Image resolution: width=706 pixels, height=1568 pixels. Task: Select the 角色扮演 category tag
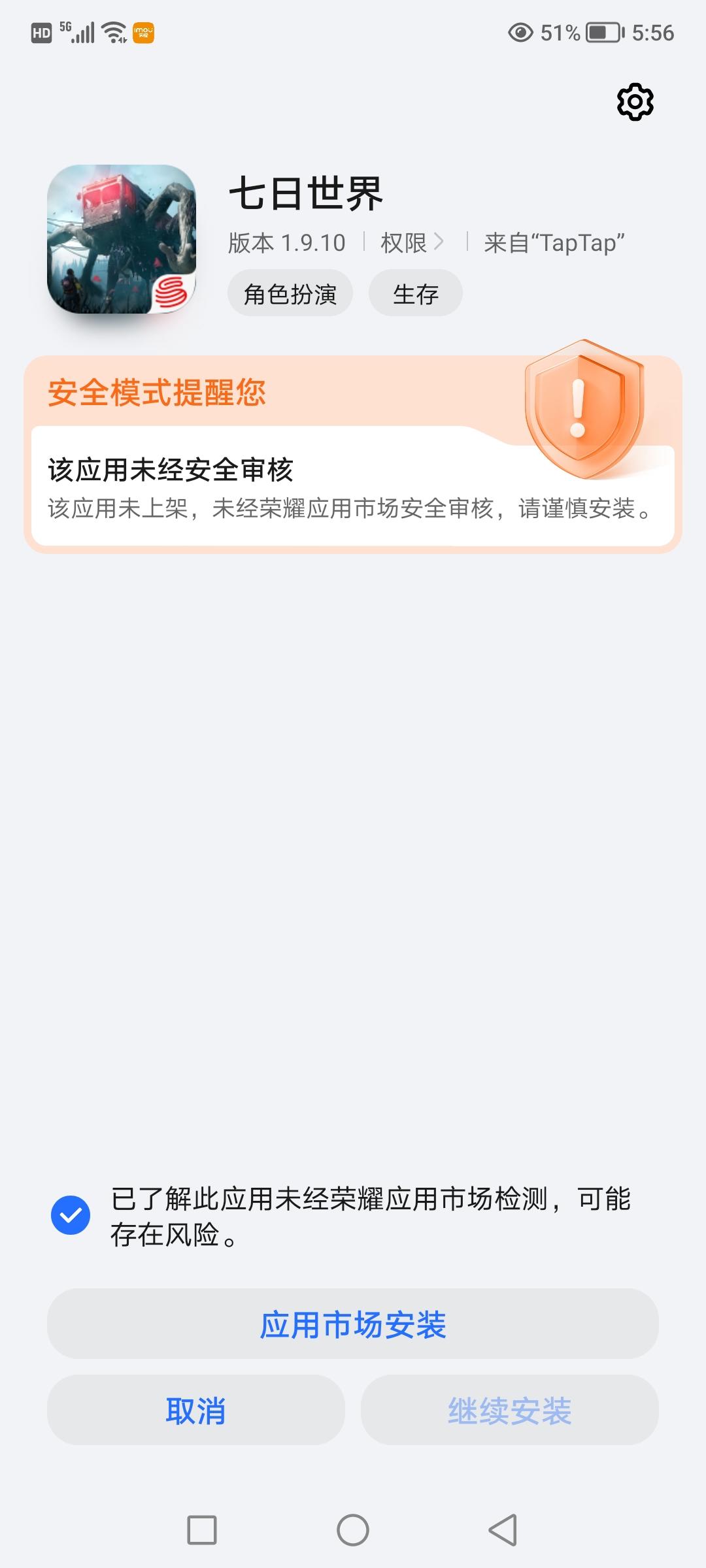[x=290, y=294]
